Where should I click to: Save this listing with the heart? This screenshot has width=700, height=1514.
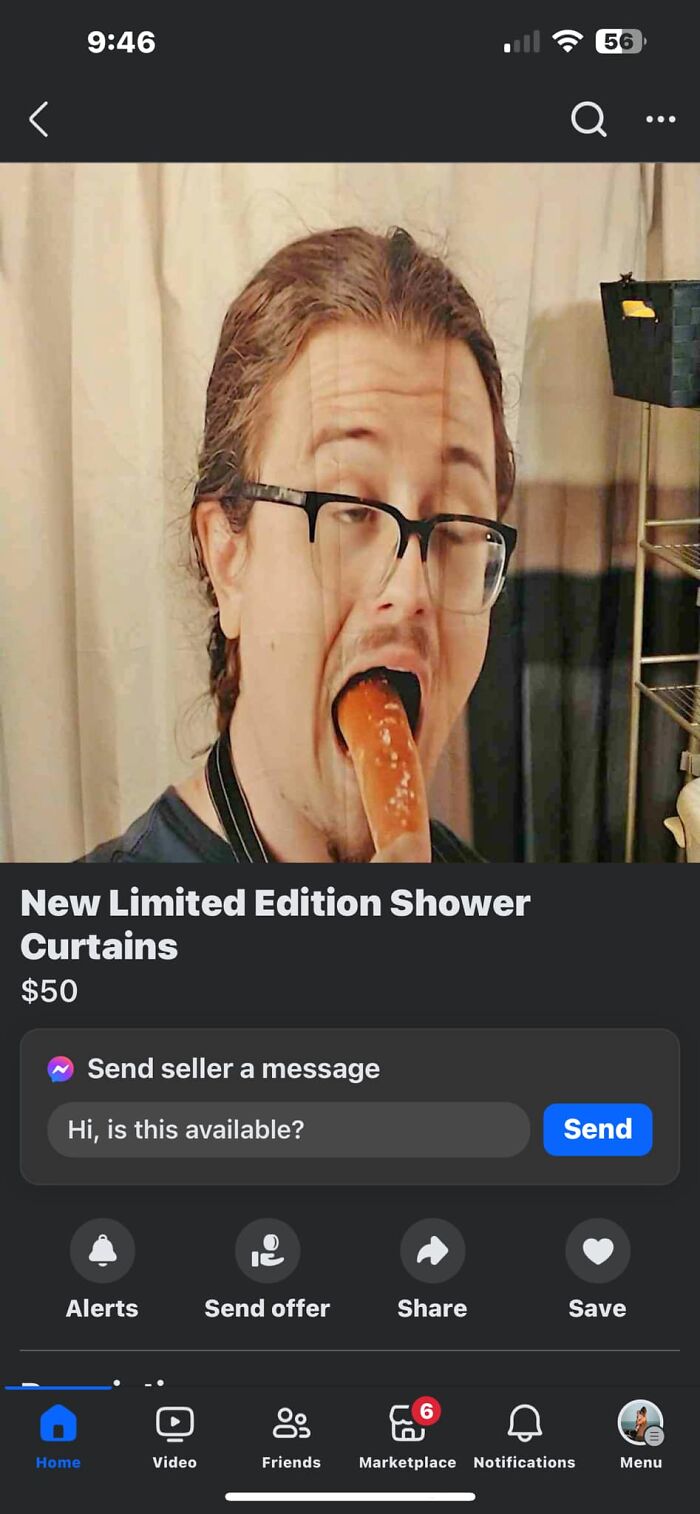click(597, 1251)
